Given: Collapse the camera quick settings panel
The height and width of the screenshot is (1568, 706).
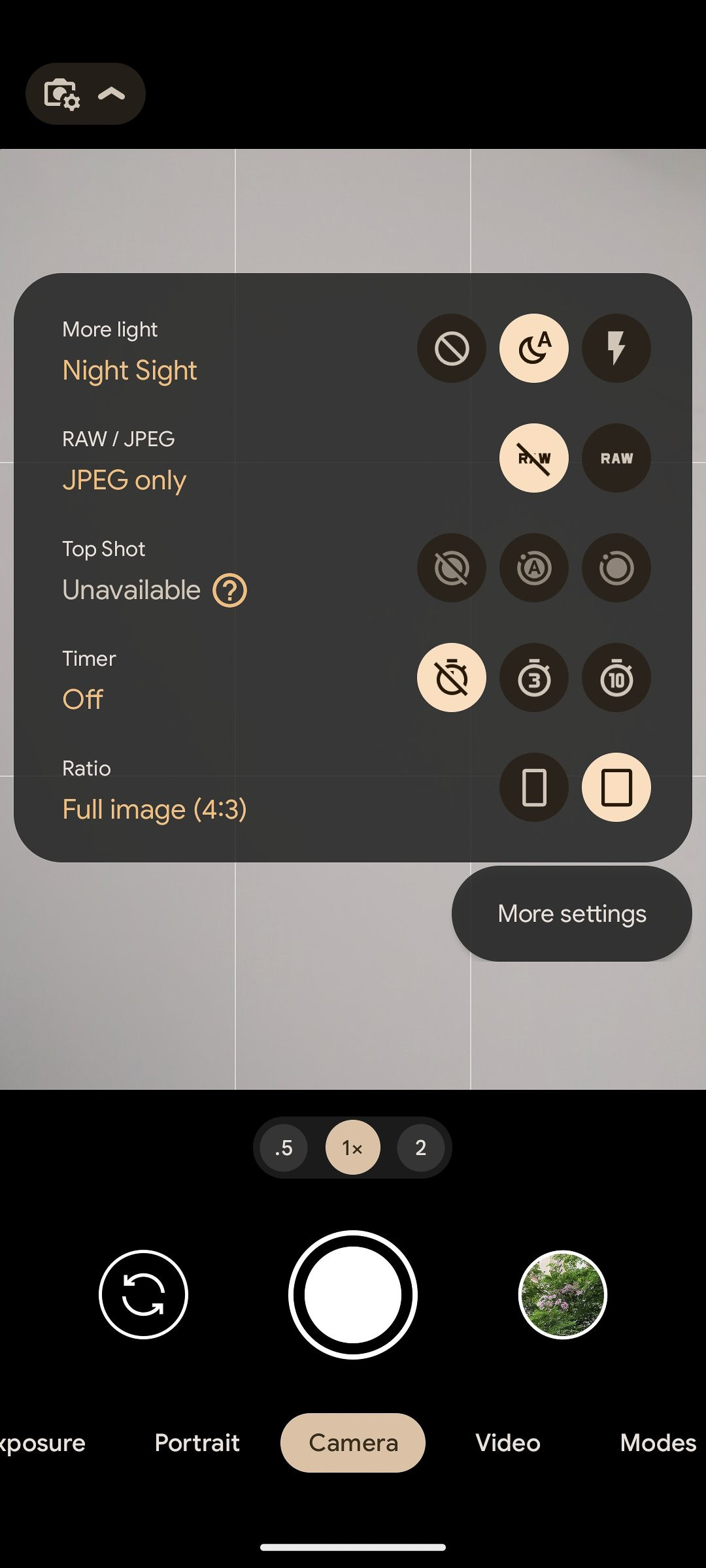Looking at the screenshot, I should (x=85, y=94).
